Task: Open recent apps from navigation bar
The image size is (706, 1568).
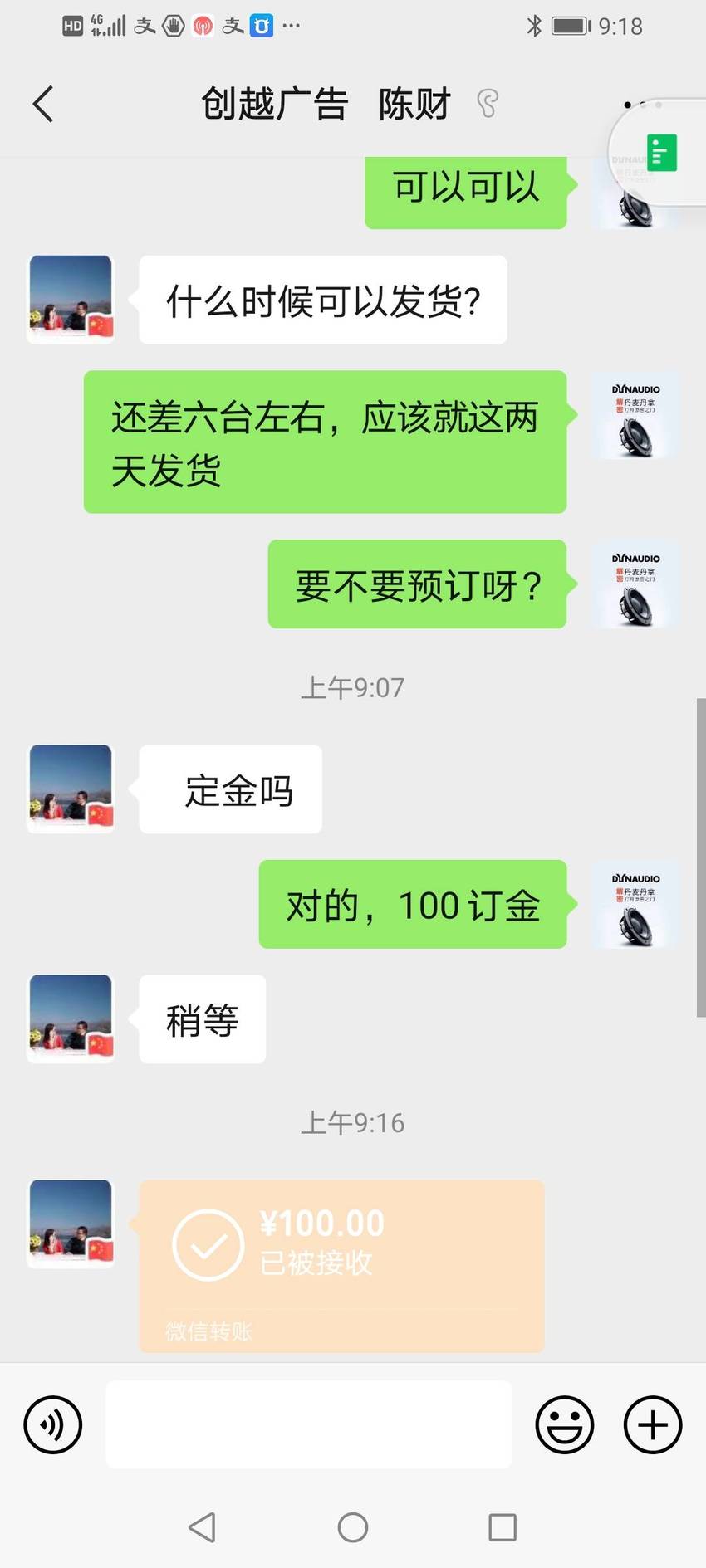Action: [503, 1526]
